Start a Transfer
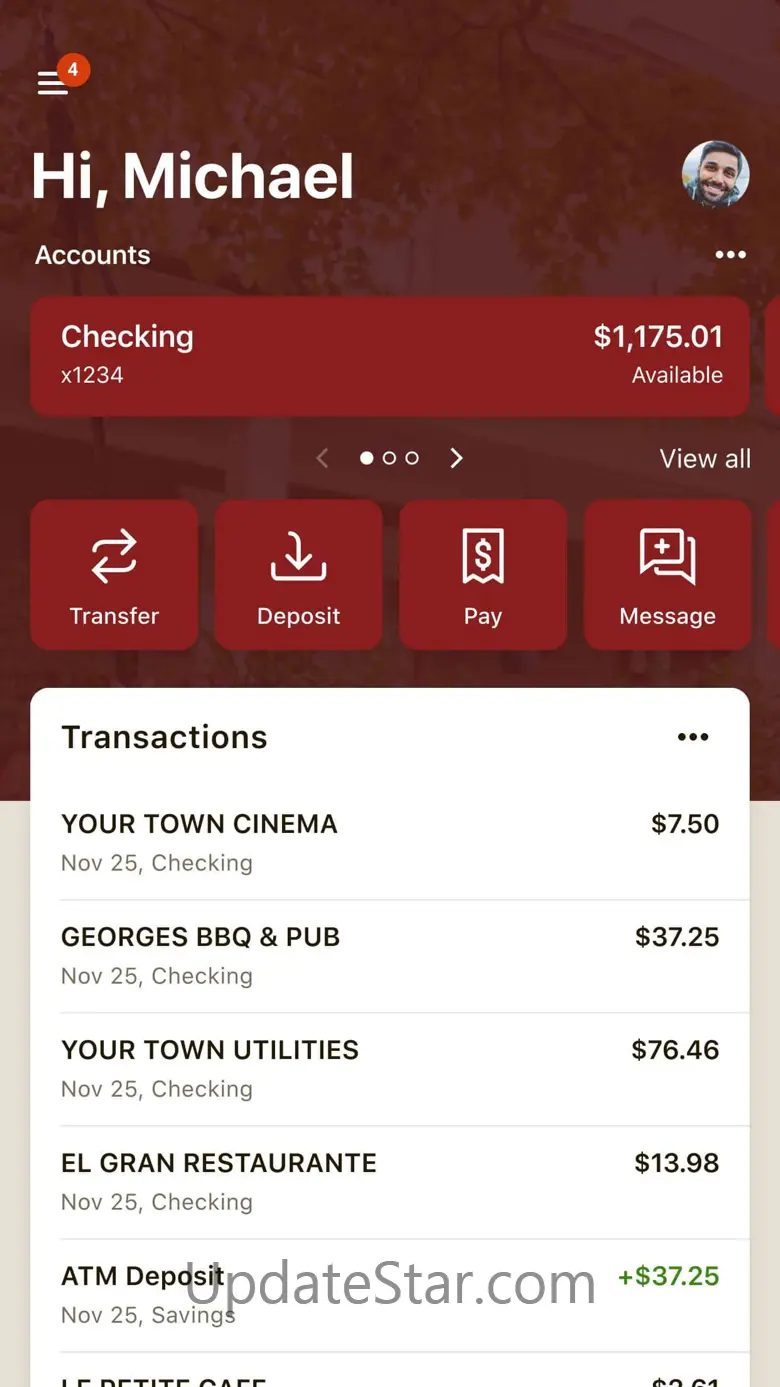The image size is (780, 1387). (x=114, y=575)
